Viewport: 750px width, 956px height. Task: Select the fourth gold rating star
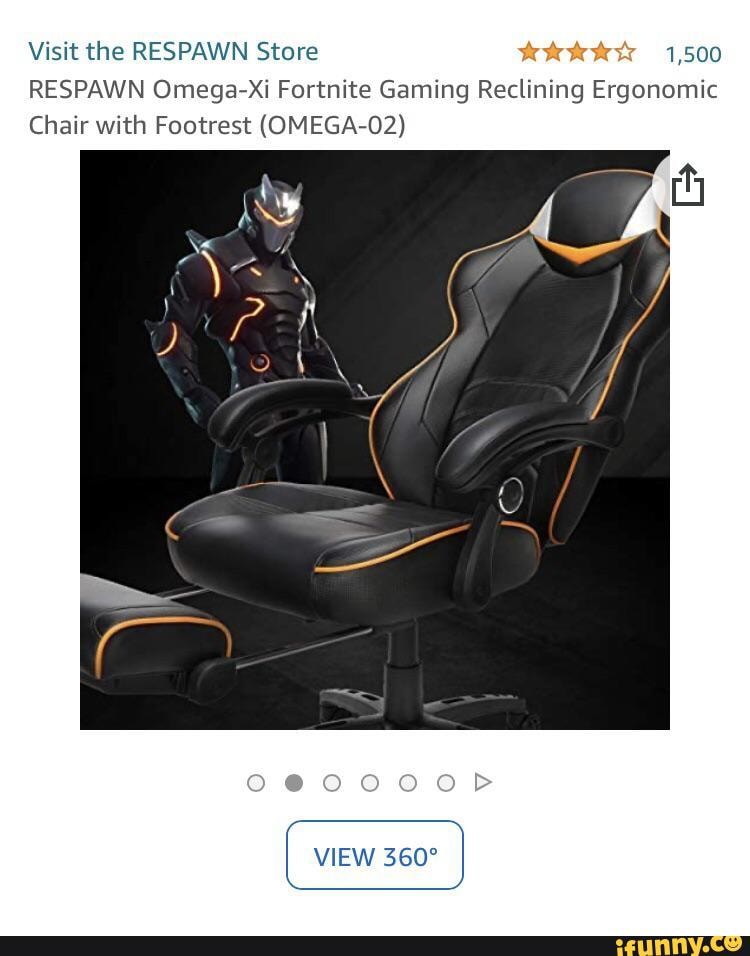[x=601, y=52]
